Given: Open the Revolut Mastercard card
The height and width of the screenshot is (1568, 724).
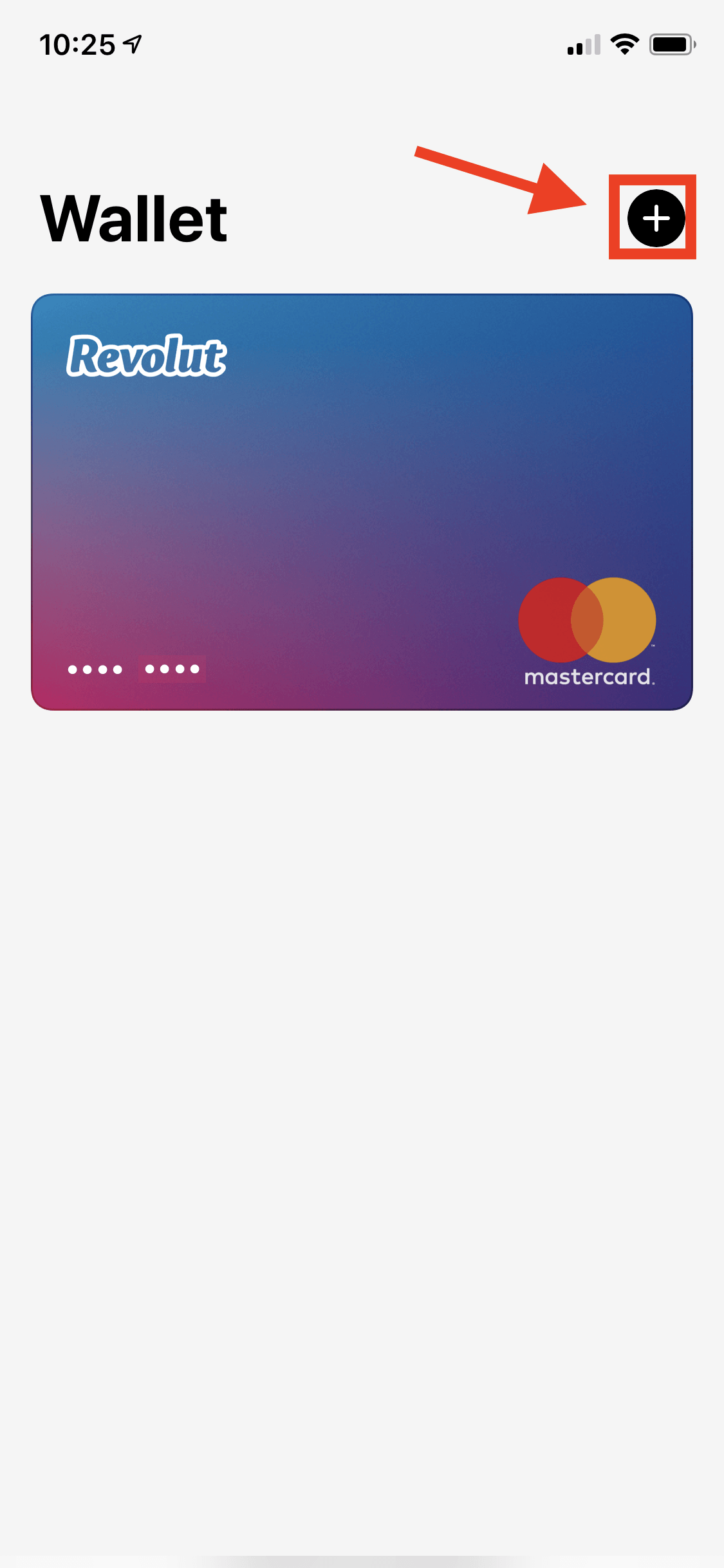Looking at the screenshot, I should click(362, 502).
